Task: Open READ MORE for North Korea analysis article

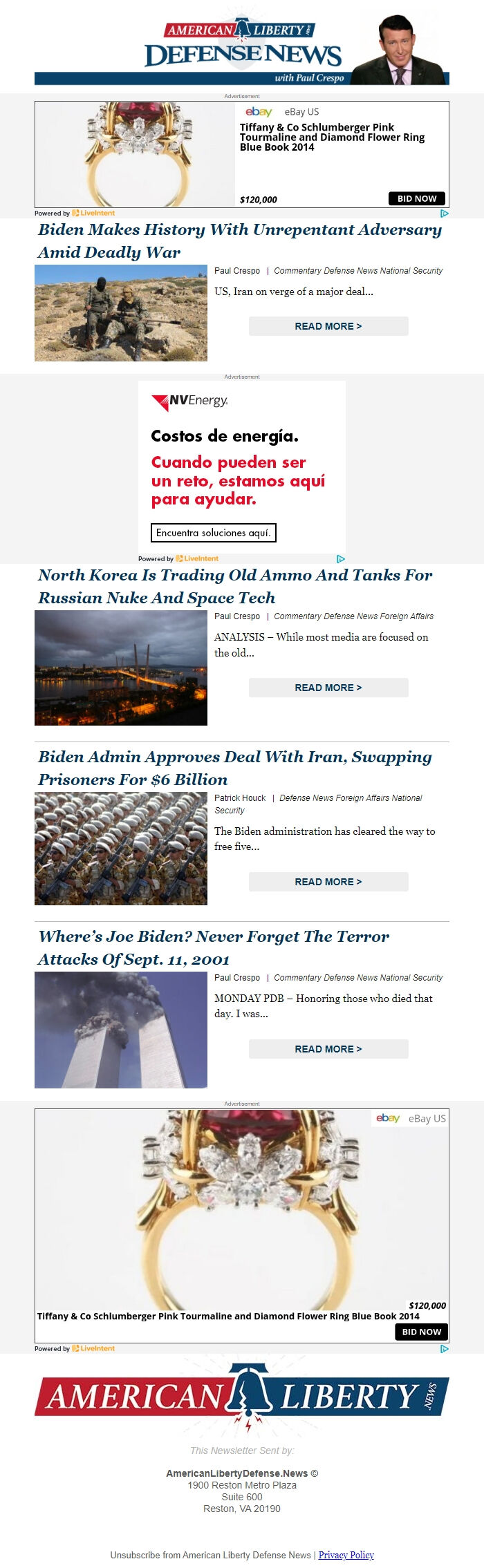Action: click(328, 688)
